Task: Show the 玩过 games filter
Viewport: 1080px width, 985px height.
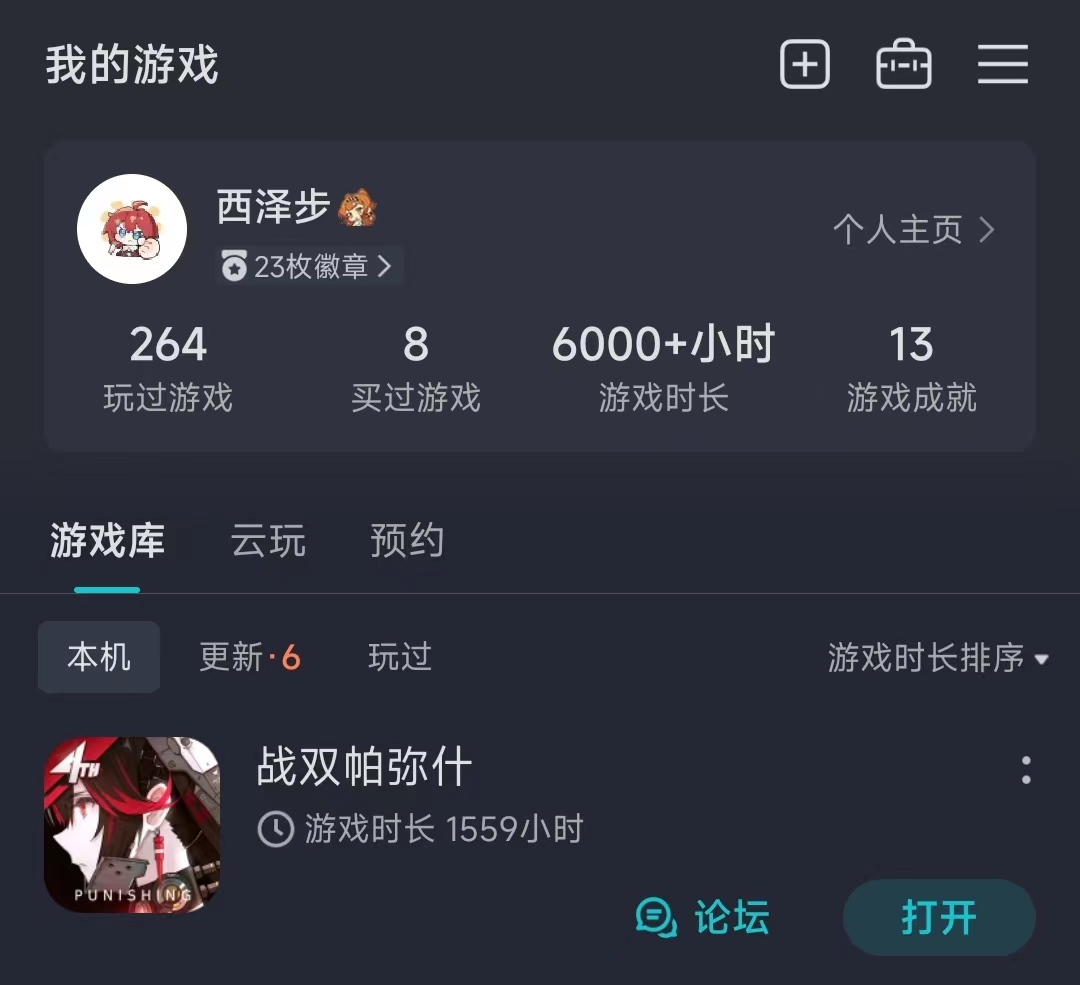Action: 399,657
